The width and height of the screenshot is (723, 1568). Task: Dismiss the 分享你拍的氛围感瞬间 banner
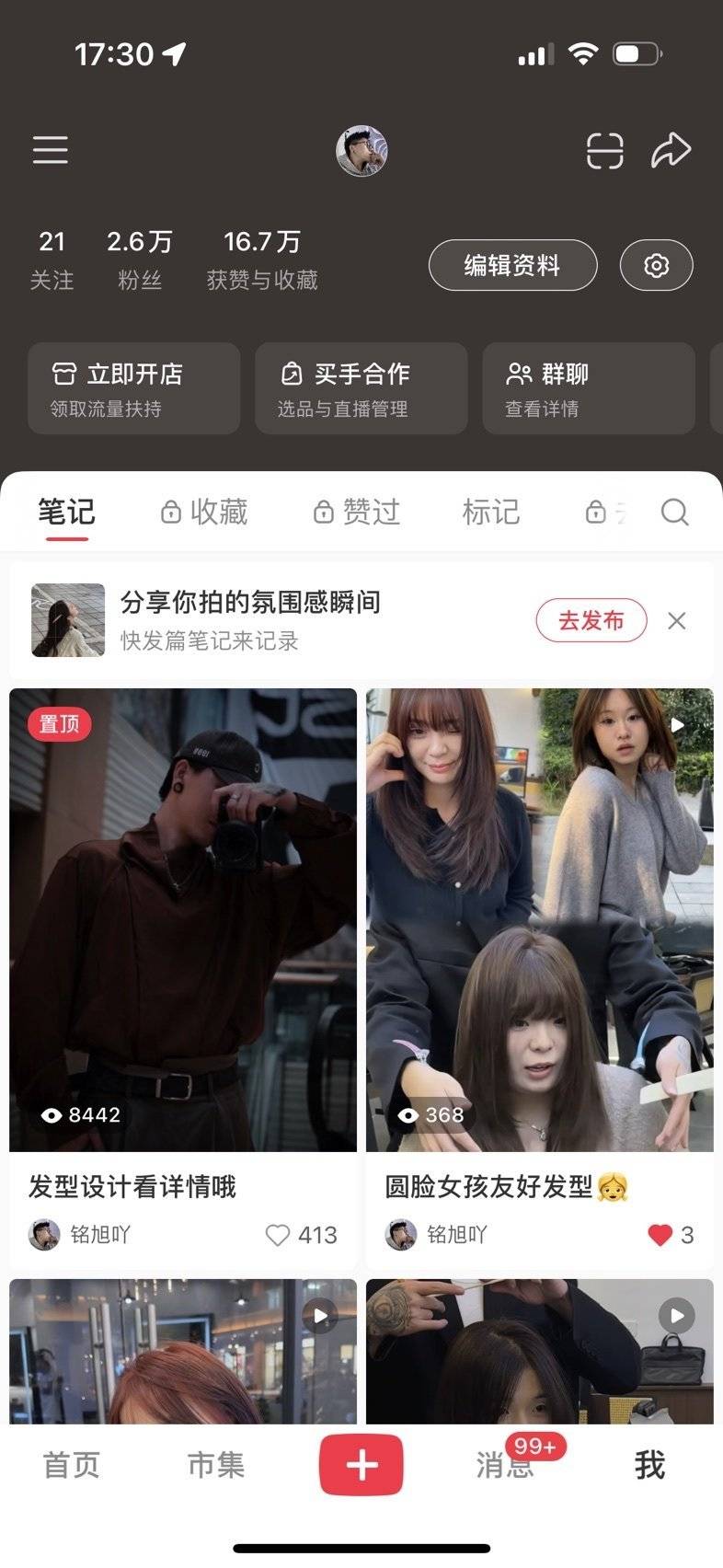click(x=678, y=621)
